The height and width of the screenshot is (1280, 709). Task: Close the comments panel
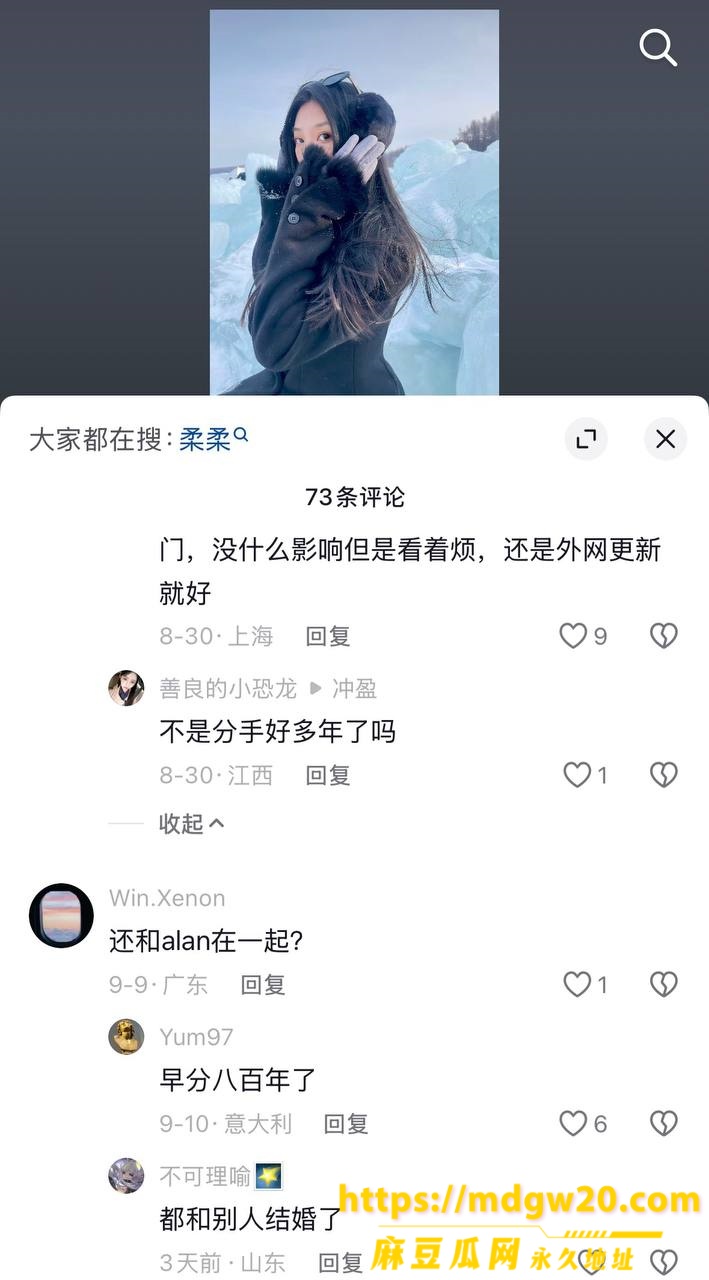coord(665,438)
